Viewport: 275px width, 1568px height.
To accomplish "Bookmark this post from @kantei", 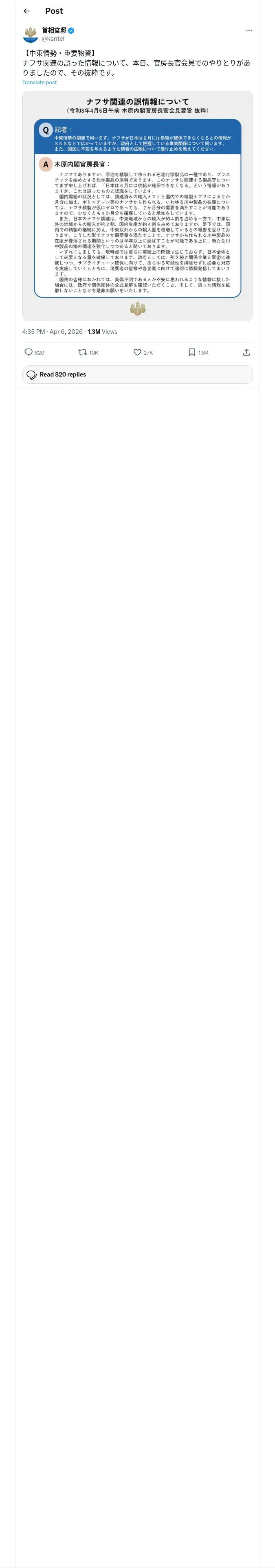I will [x=192, y=353].
